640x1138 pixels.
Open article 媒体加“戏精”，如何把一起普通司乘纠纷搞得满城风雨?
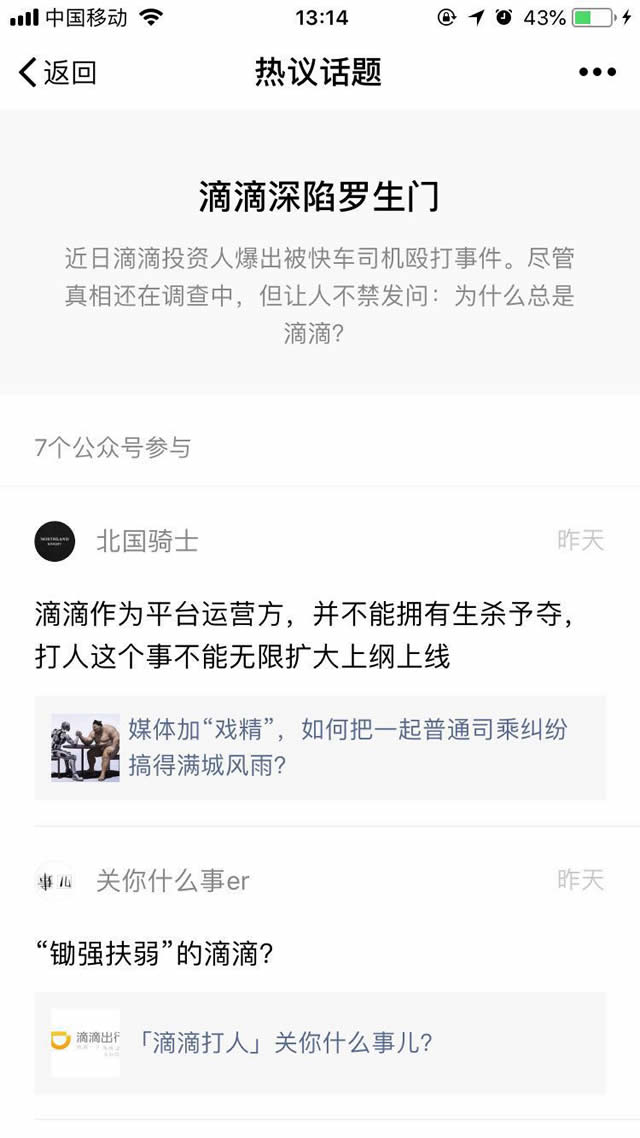(320, 747)
